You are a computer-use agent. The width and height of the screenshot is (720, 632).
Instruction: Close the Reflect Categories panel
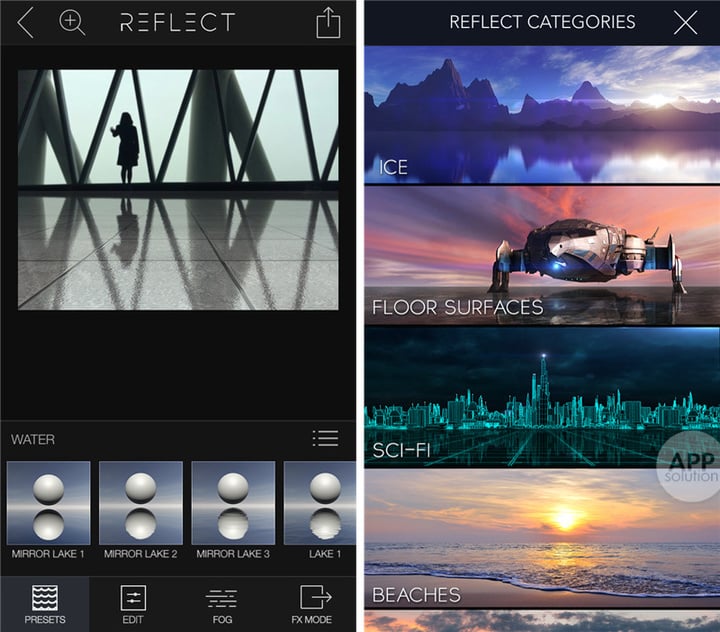pos(685,22)
